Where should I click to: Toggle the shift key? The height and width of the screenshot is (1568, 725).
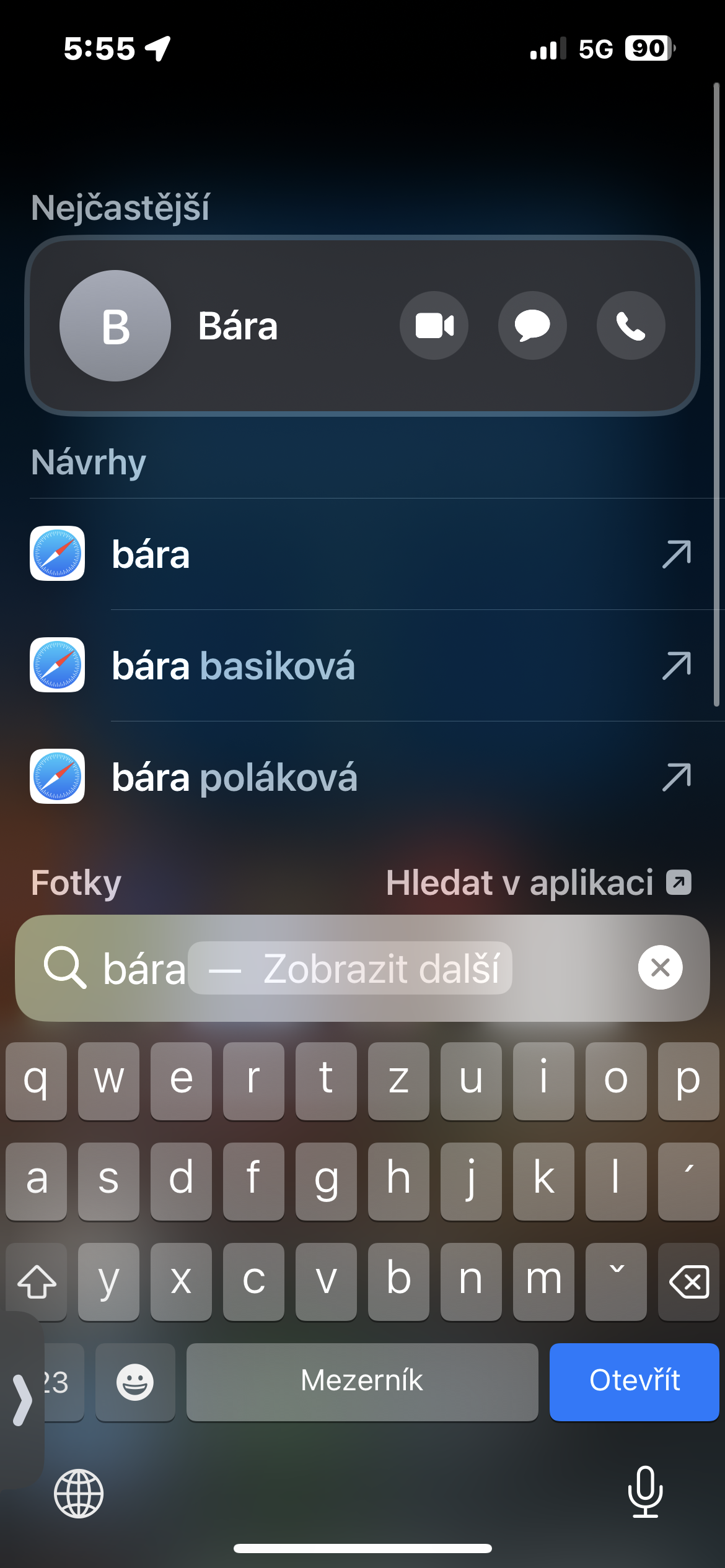(x=37, y=1281)
